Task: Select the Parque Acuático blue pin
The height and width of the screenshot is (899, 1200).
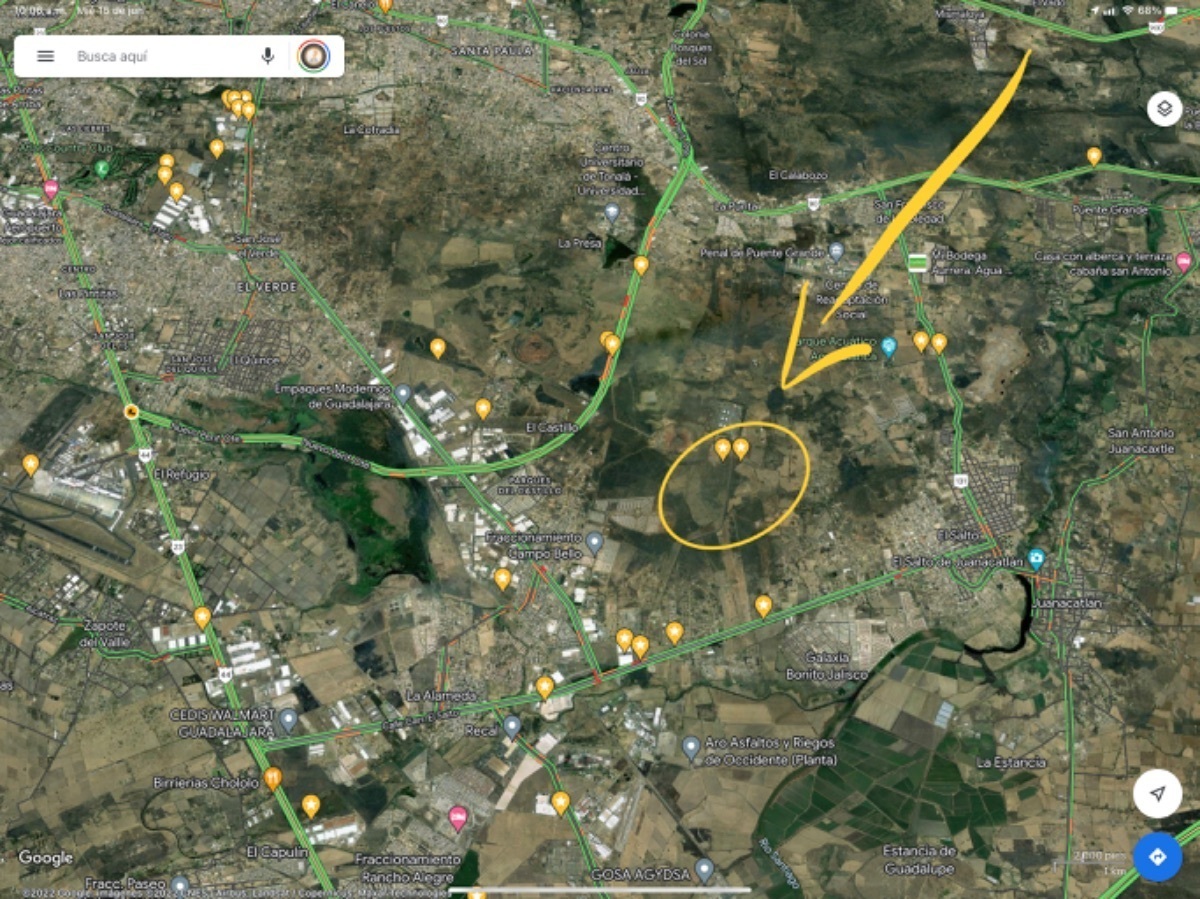Action: point(888,346)
